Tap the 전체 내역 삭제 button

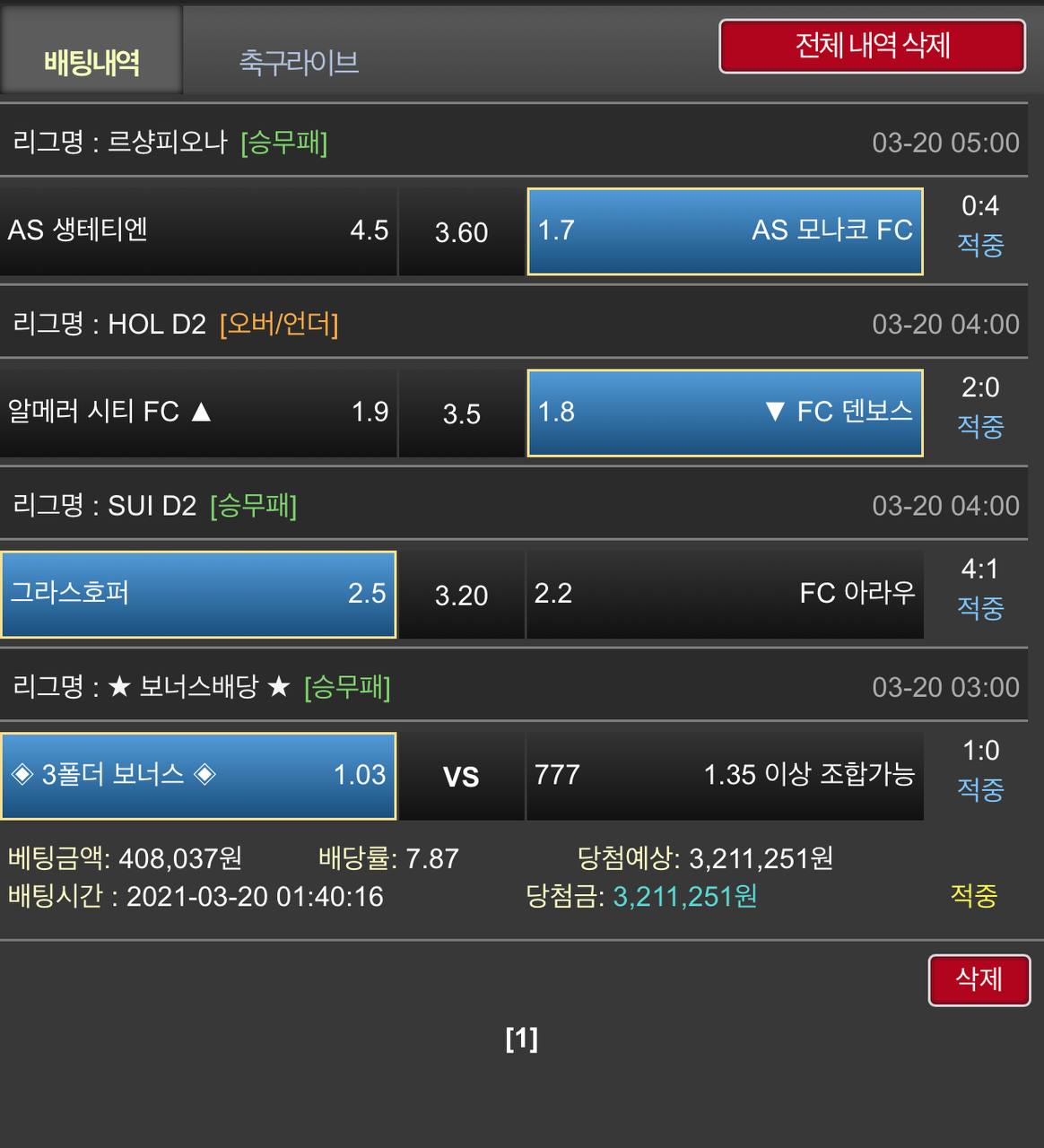872,47
